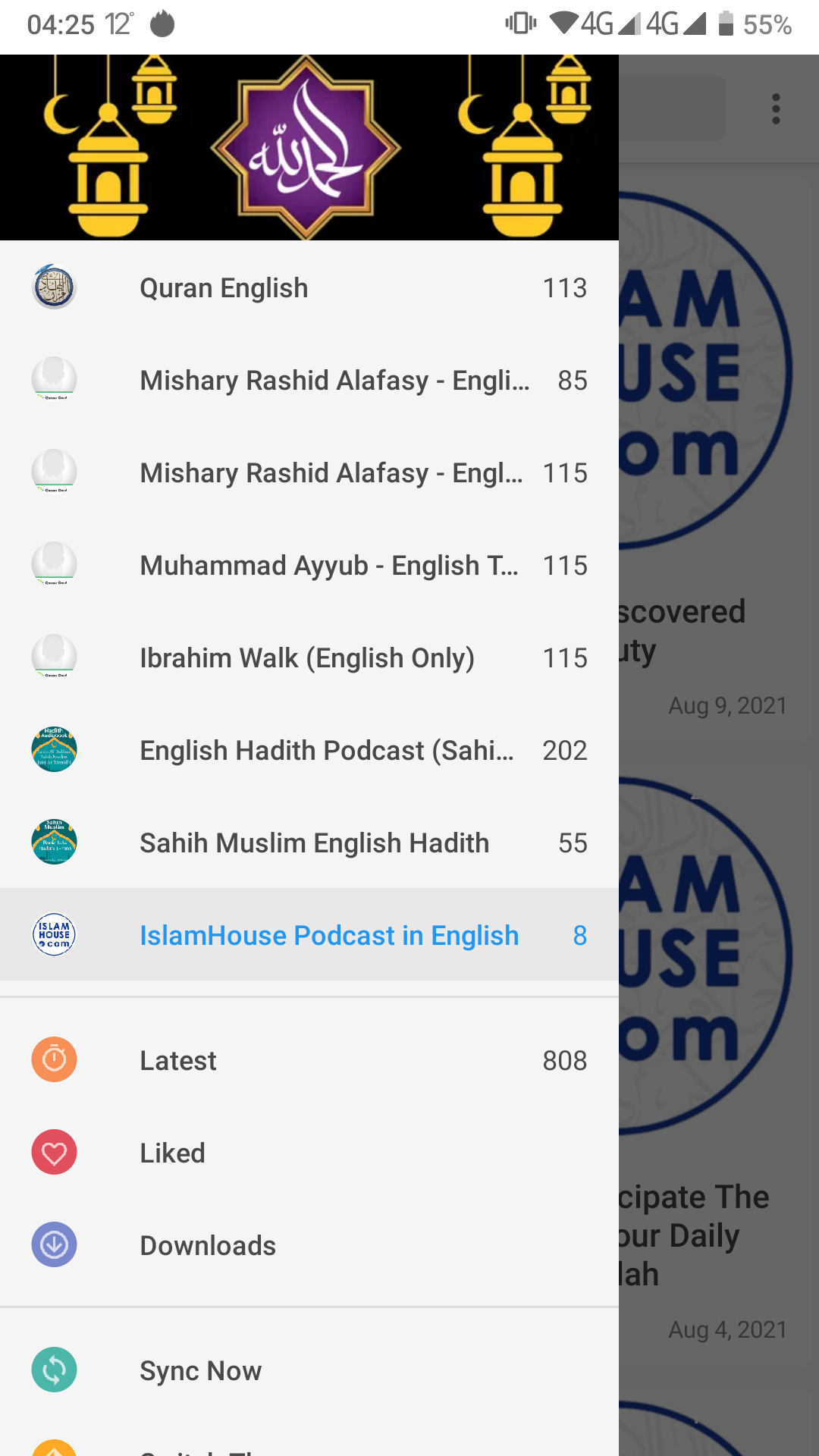Tap the purple Downloads arrow icon
The image size is (819, 1456).
coord(53,1244)
